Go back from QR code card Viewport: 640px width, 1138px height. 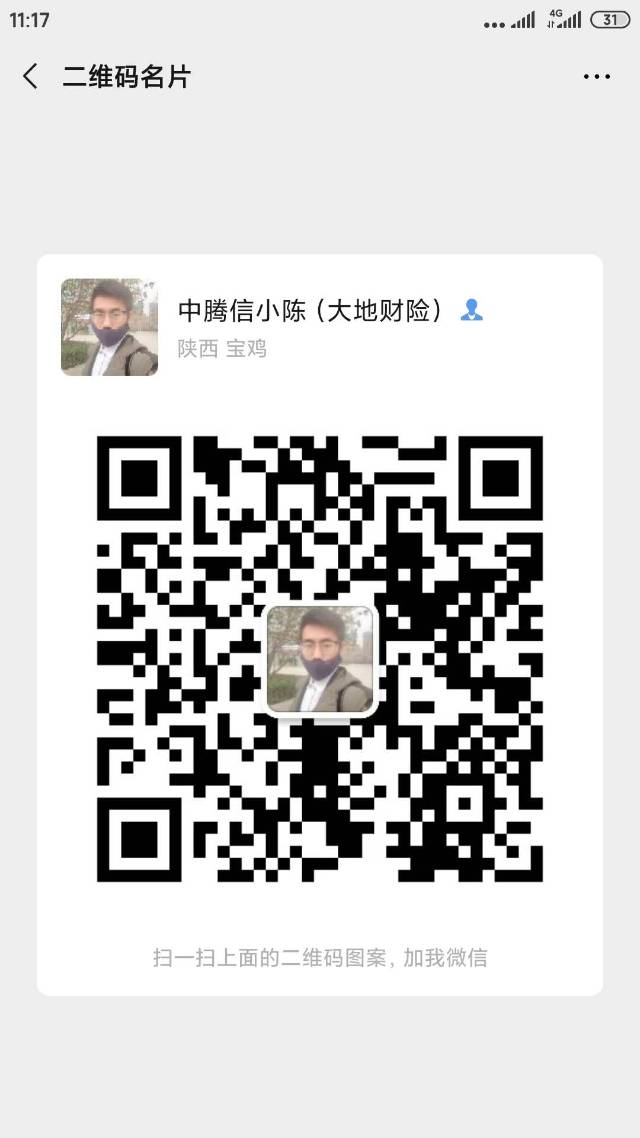(x=30, y=77)
